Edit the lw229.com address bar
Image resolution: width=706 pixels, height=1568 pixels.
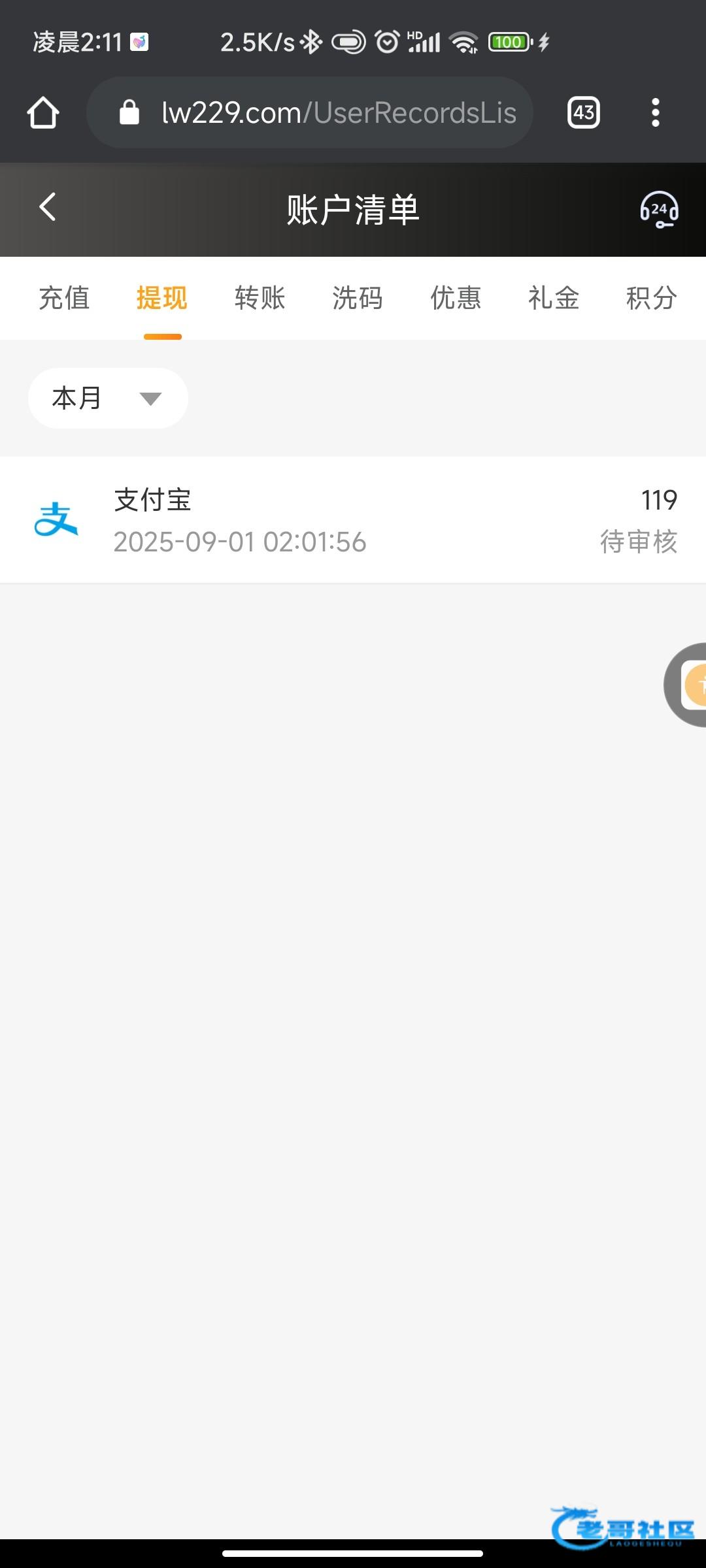310,112
